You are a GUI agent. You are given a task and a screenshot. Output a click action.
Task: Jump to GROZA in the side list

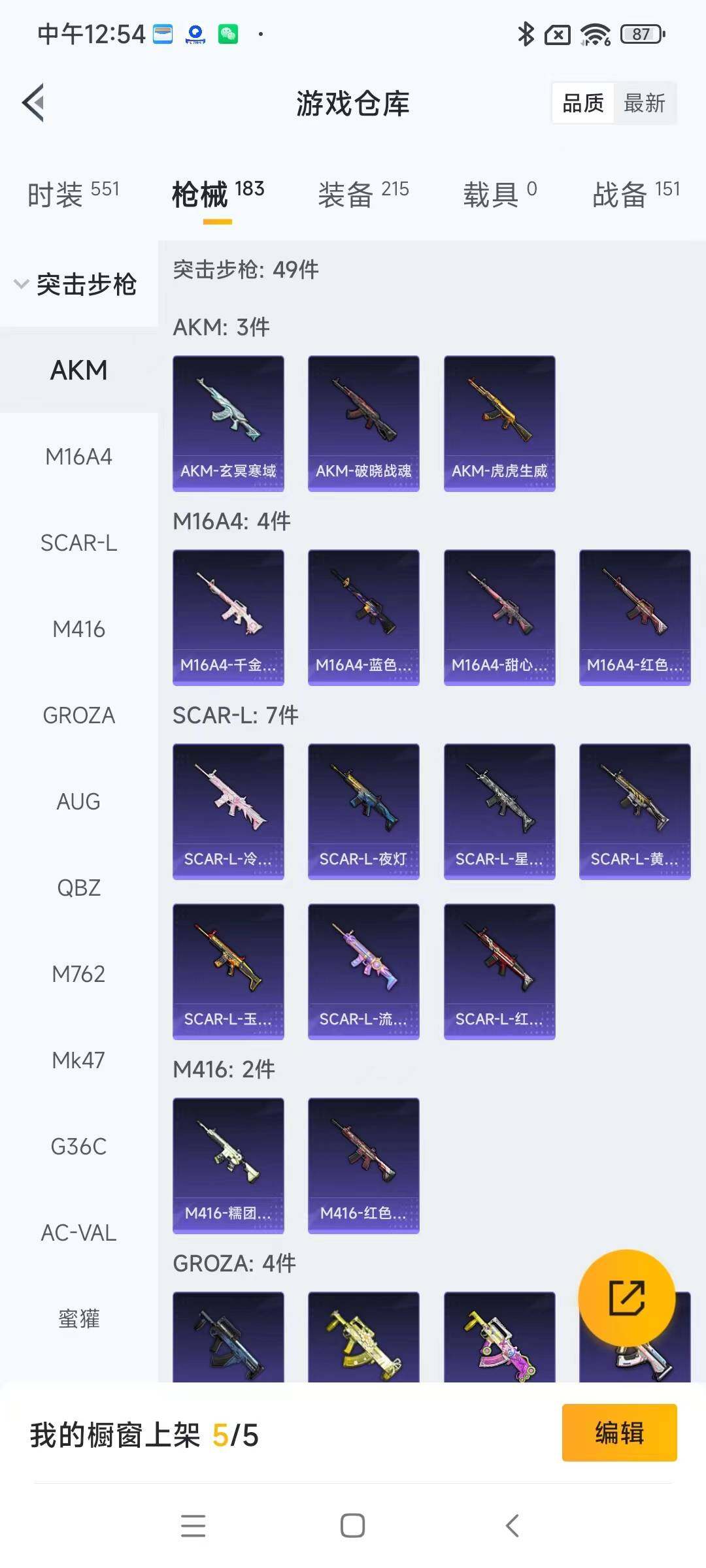pyautogui.click(x=78, y=715)
